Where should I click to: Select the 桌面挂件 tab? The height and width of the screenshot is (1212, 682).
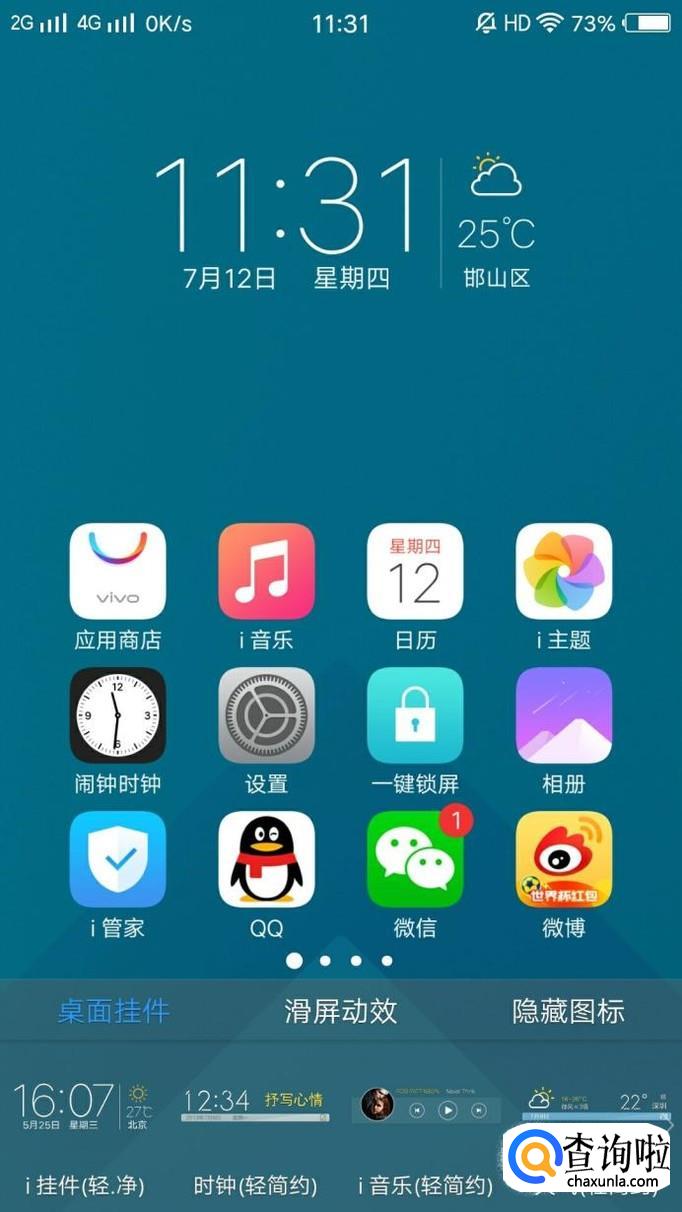coord(113,1011)
